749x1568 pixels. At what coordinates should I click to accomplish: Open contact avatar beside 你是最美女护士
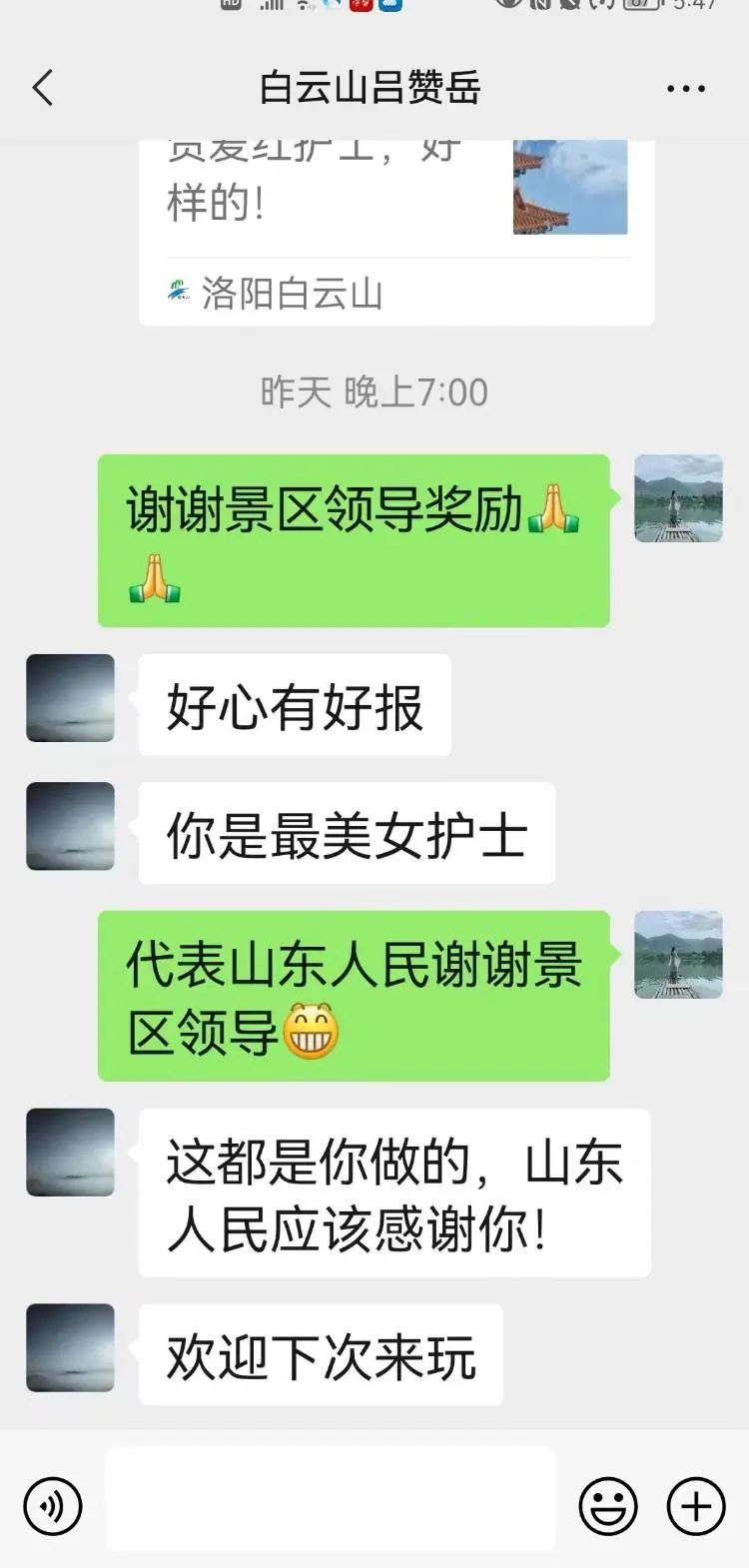point(70,826)
